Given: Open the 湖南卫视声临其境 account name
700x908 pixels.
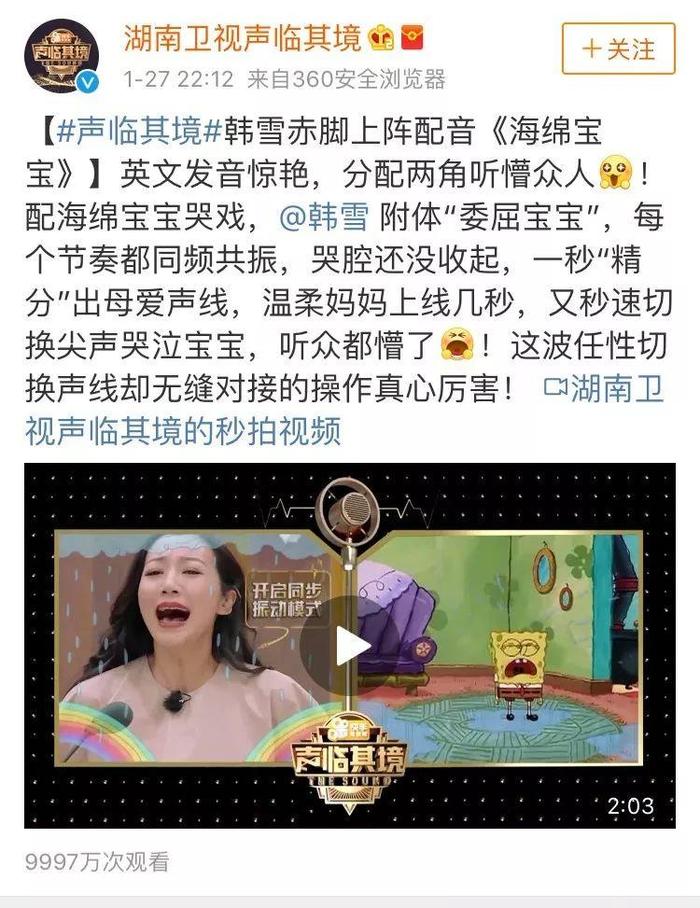Looking at the screenshot, I should [241, 38].
